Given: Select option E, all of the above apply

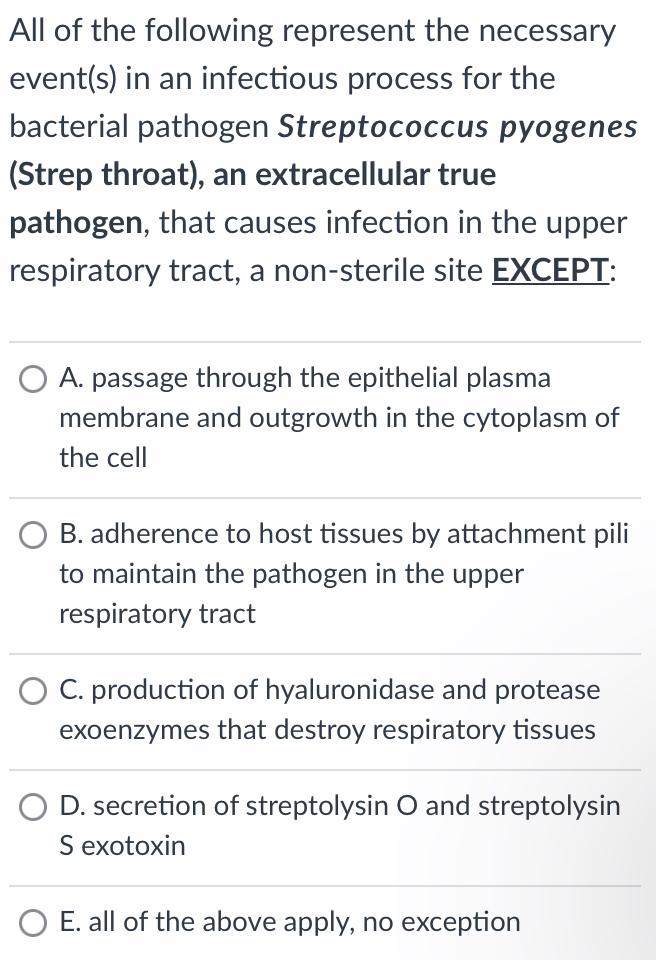Looking at the screenshot, I should [x=33, y=923].
